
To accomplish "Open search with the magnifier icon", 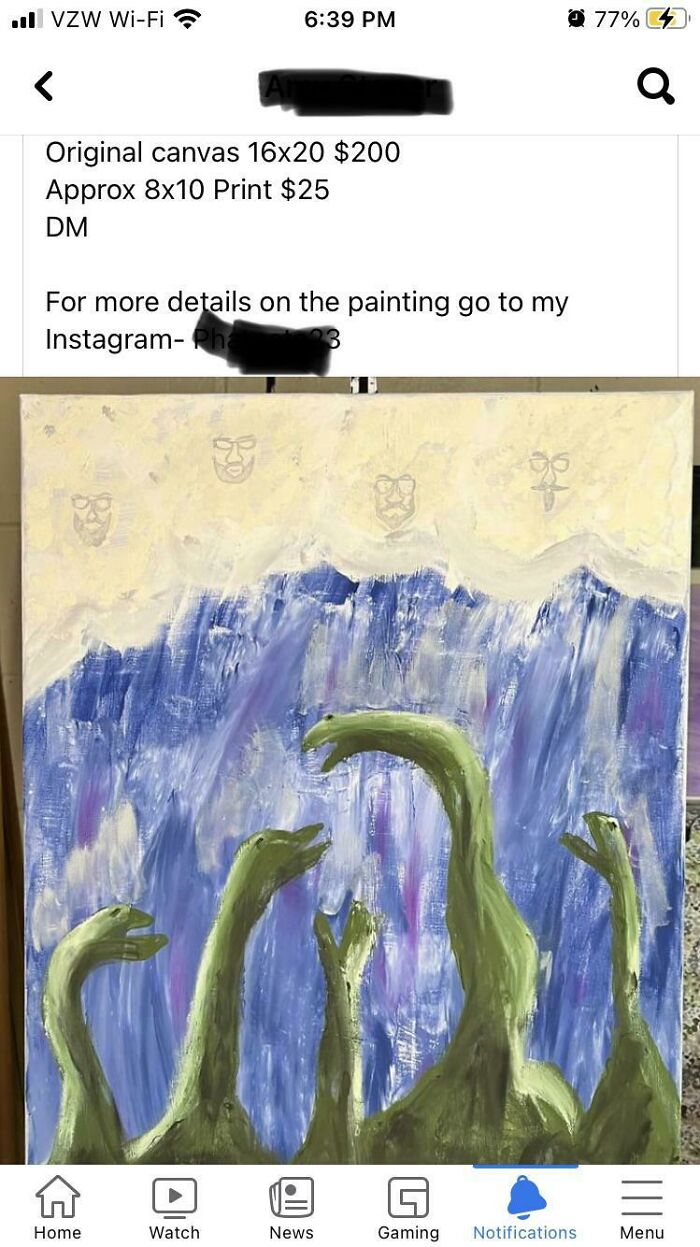I will coord(655,87).
